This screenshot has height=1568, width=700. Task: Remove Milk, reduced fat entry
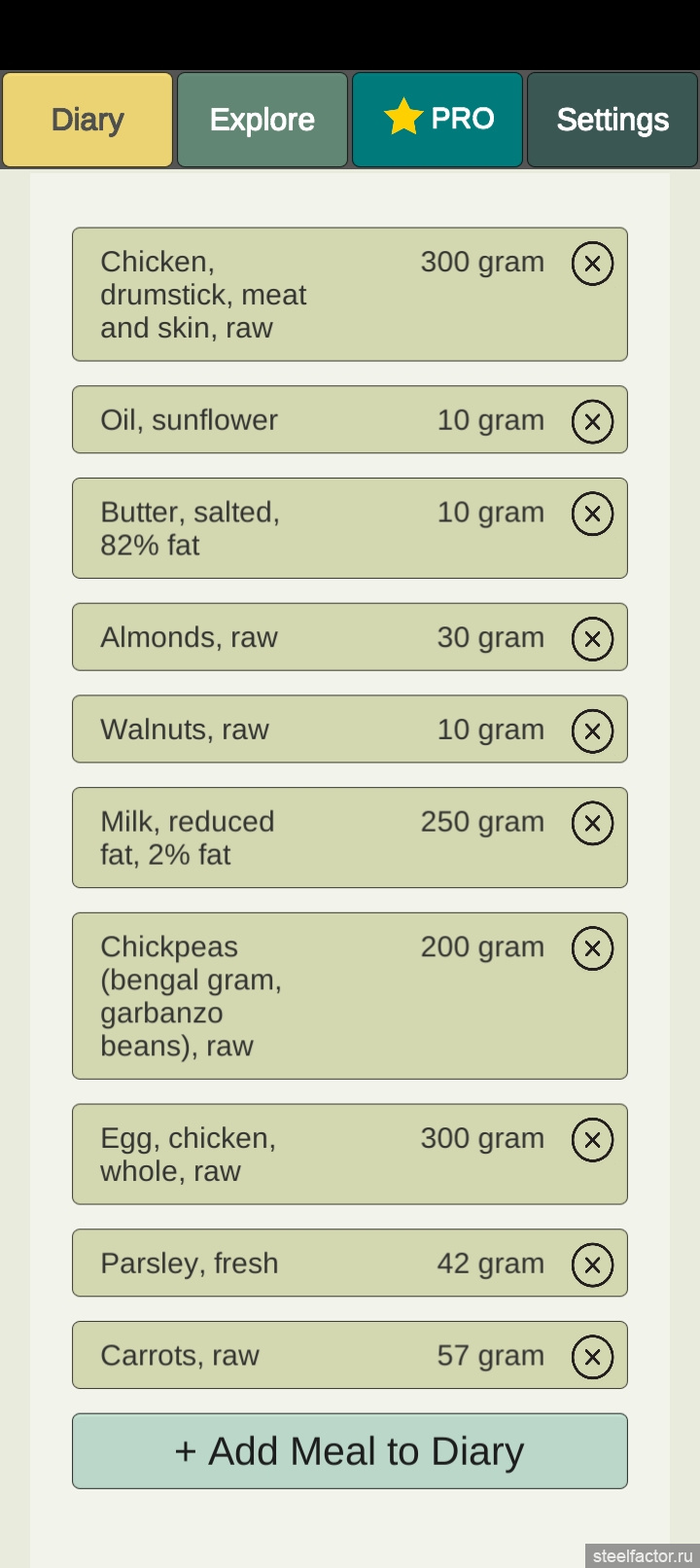coord(592,823)
